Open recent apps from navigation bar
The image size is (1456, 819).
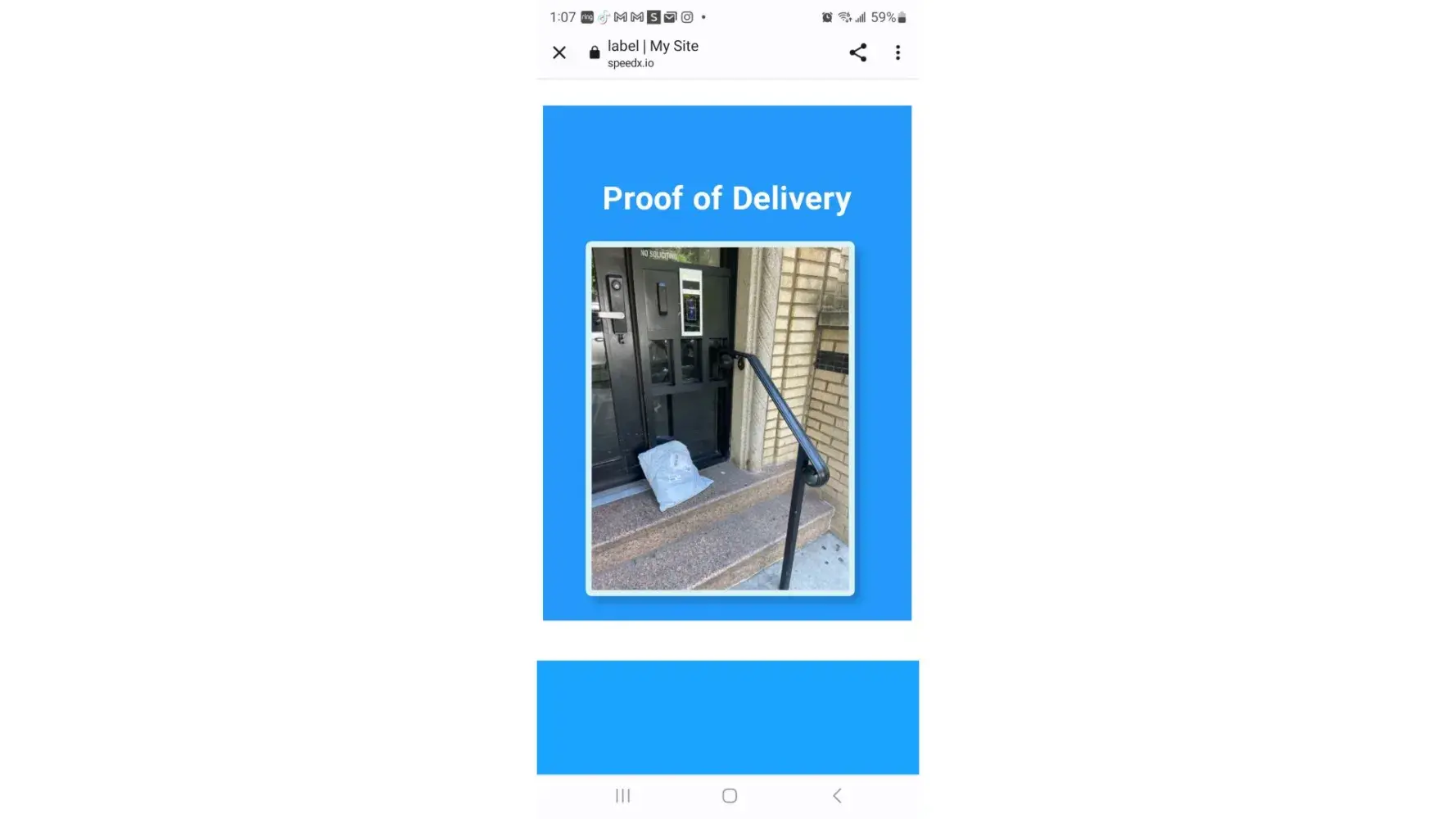(x=622, y=795)
